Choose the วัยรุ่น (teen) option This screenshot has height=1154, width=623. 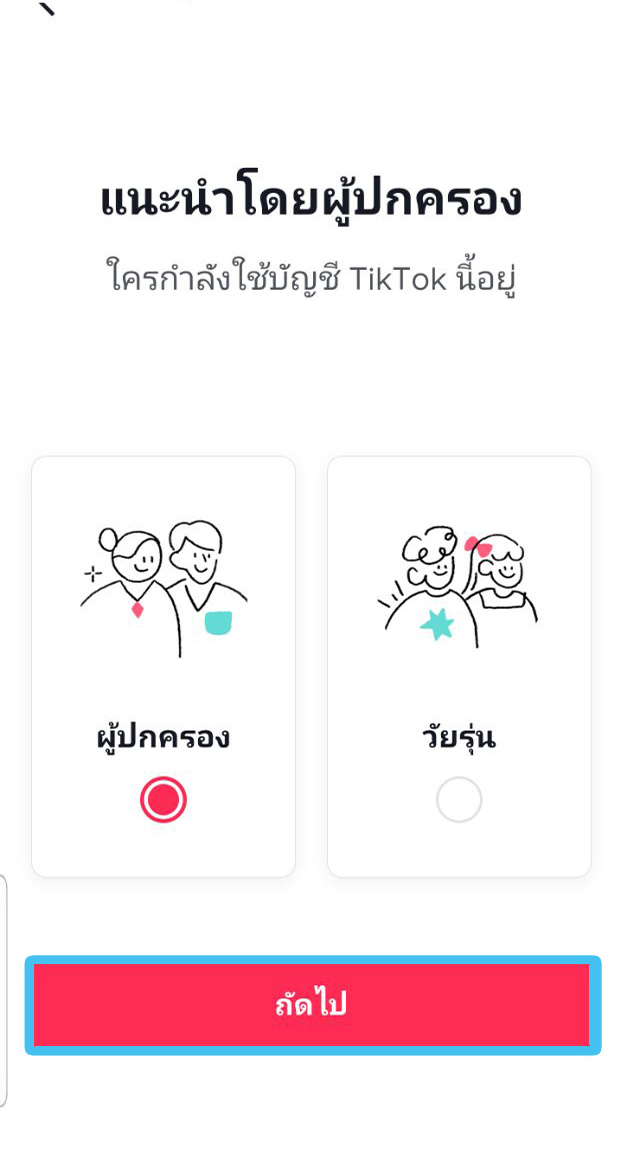click(x=459, y=799)
